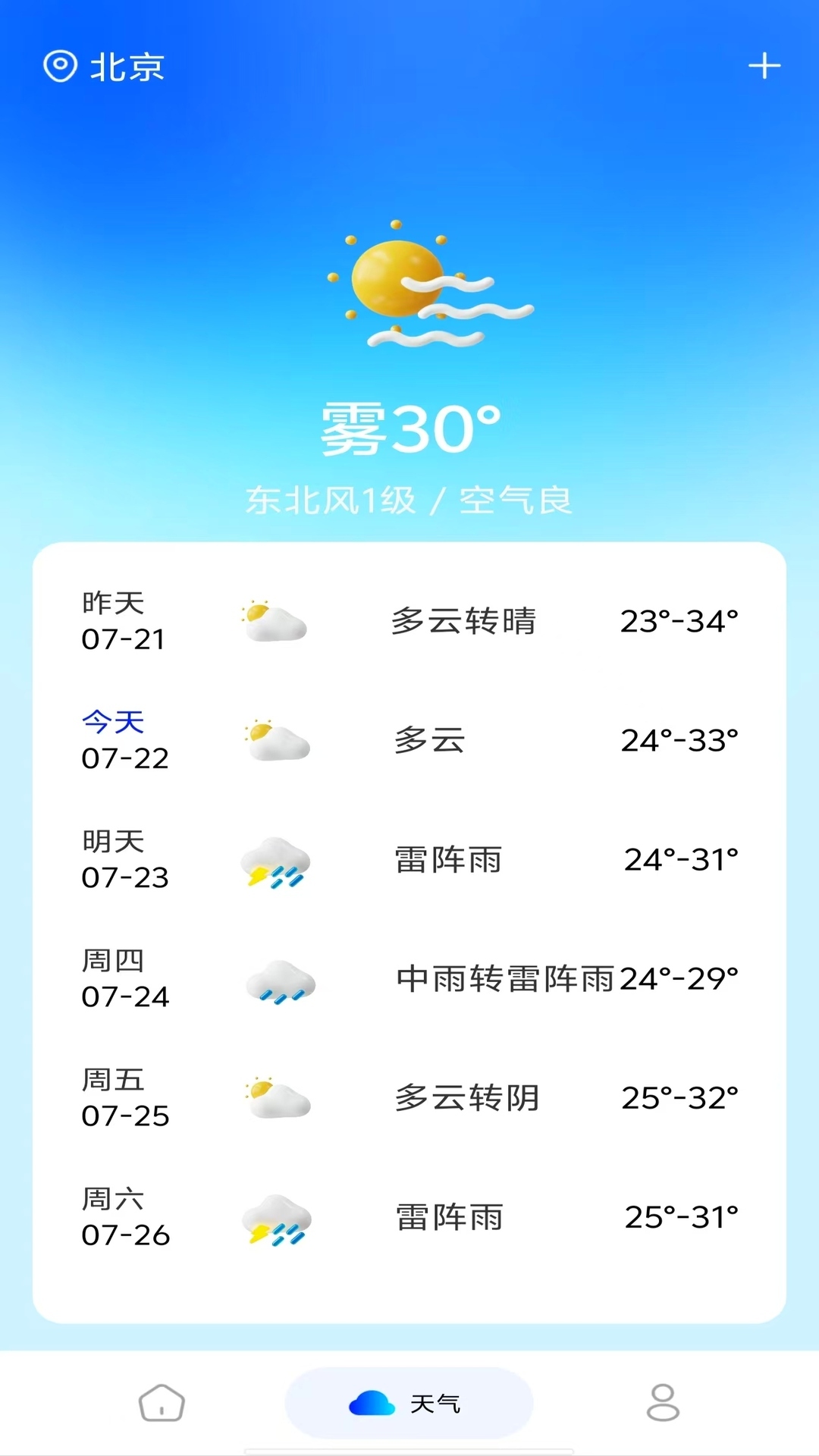Open details by clicking 雾30° temperature text
The image size is (819, 1456).
click(409, 430)
